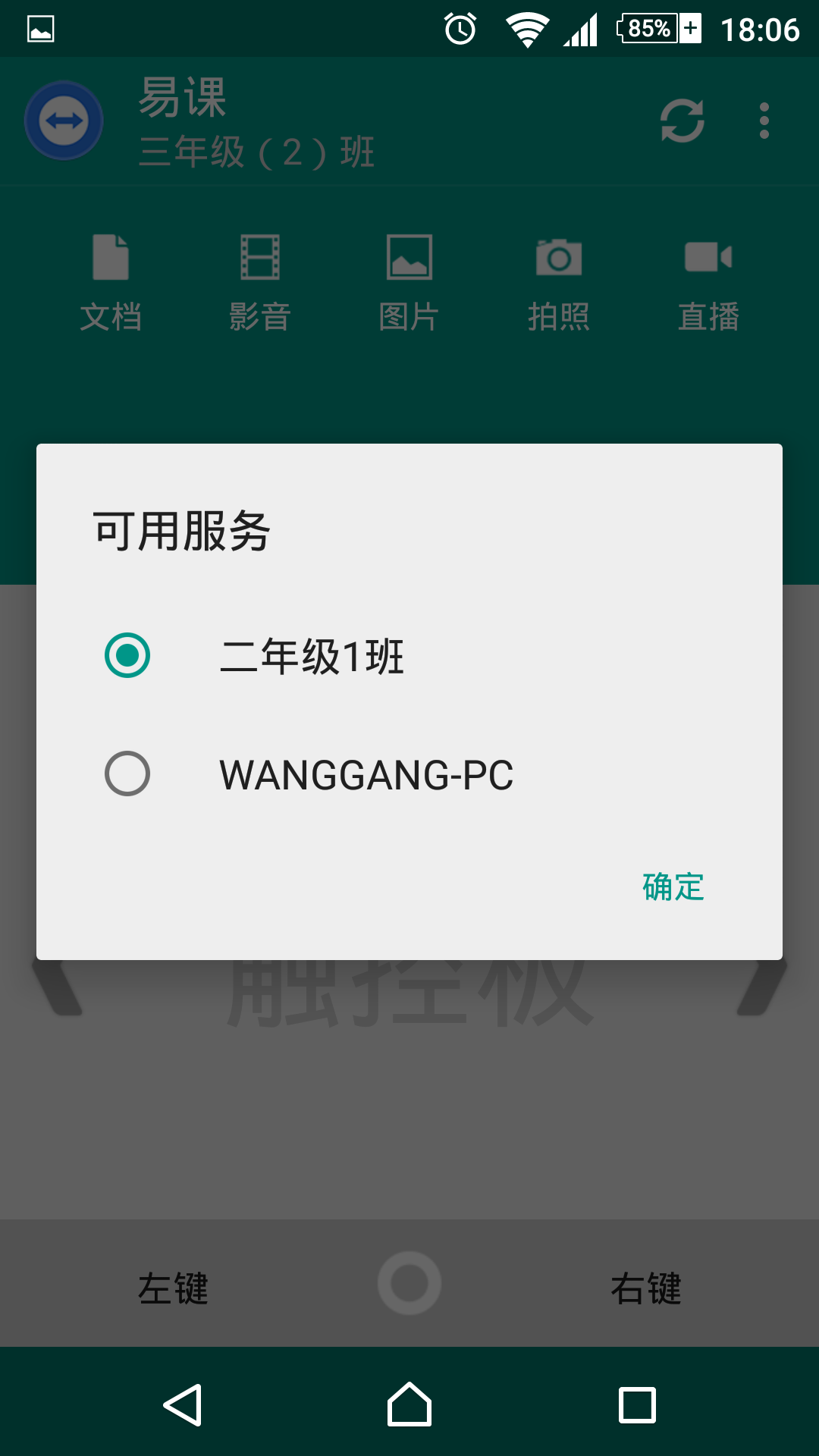Tap the system back button
819x1456 pixels.
tap(183, 1404)
